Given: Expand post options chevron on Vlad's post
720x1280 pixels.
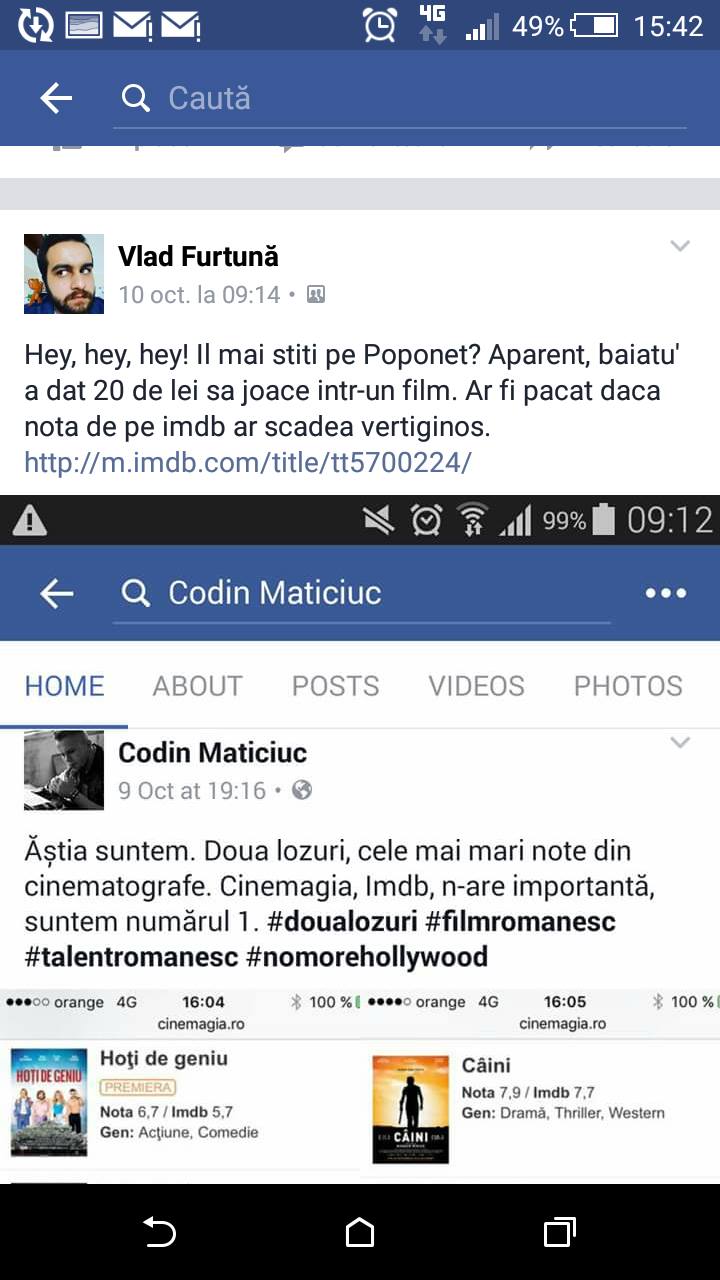Looking at the screenshot, I should point(680,246).
